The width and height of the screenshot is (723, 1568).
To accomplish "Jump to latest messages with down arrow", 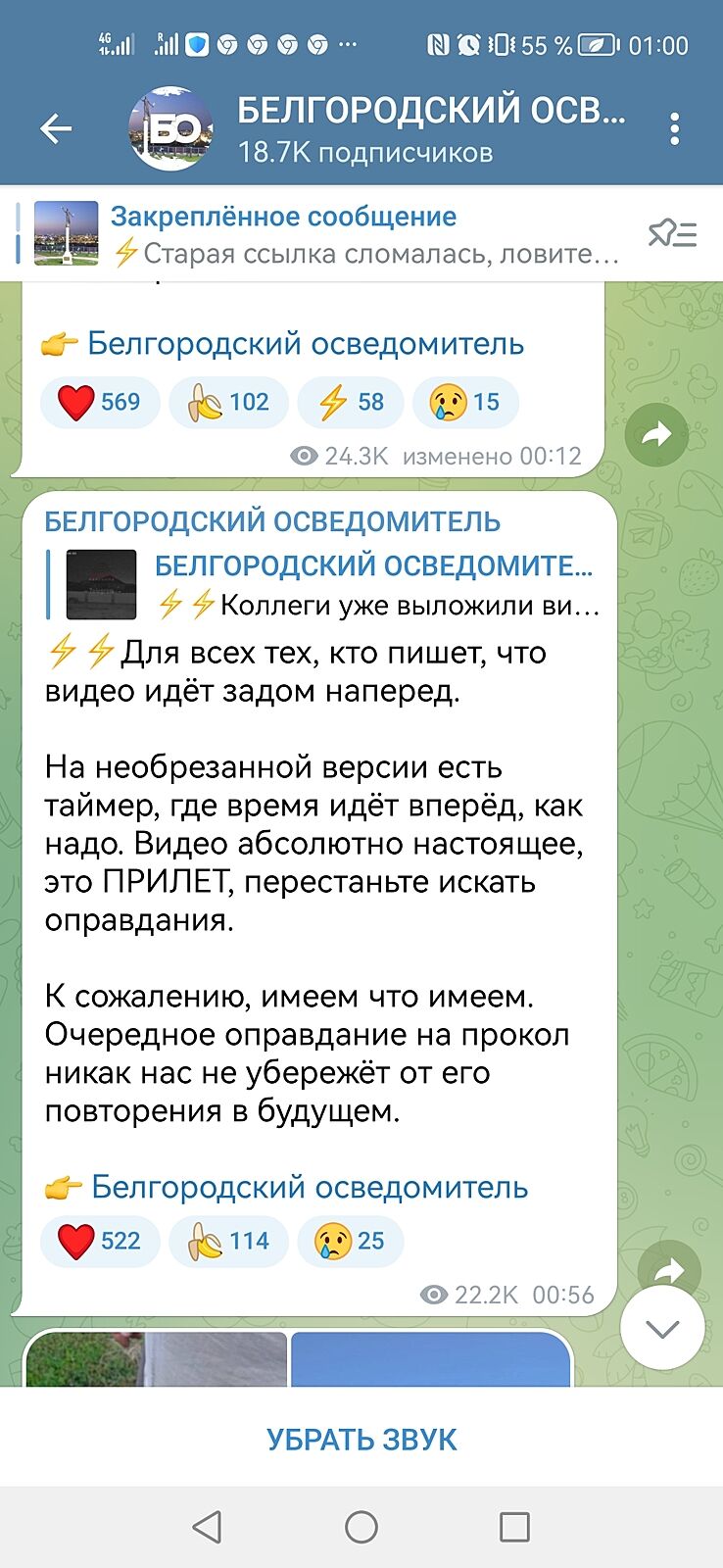I will point(662,1329).
